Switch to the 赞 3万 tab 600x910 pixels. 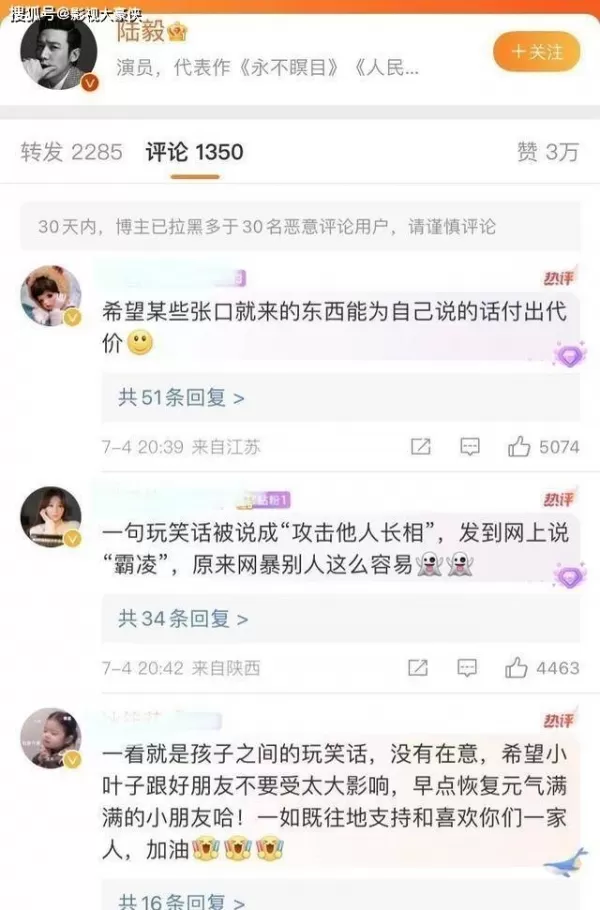pyautogui.click(x=547, y=152)
